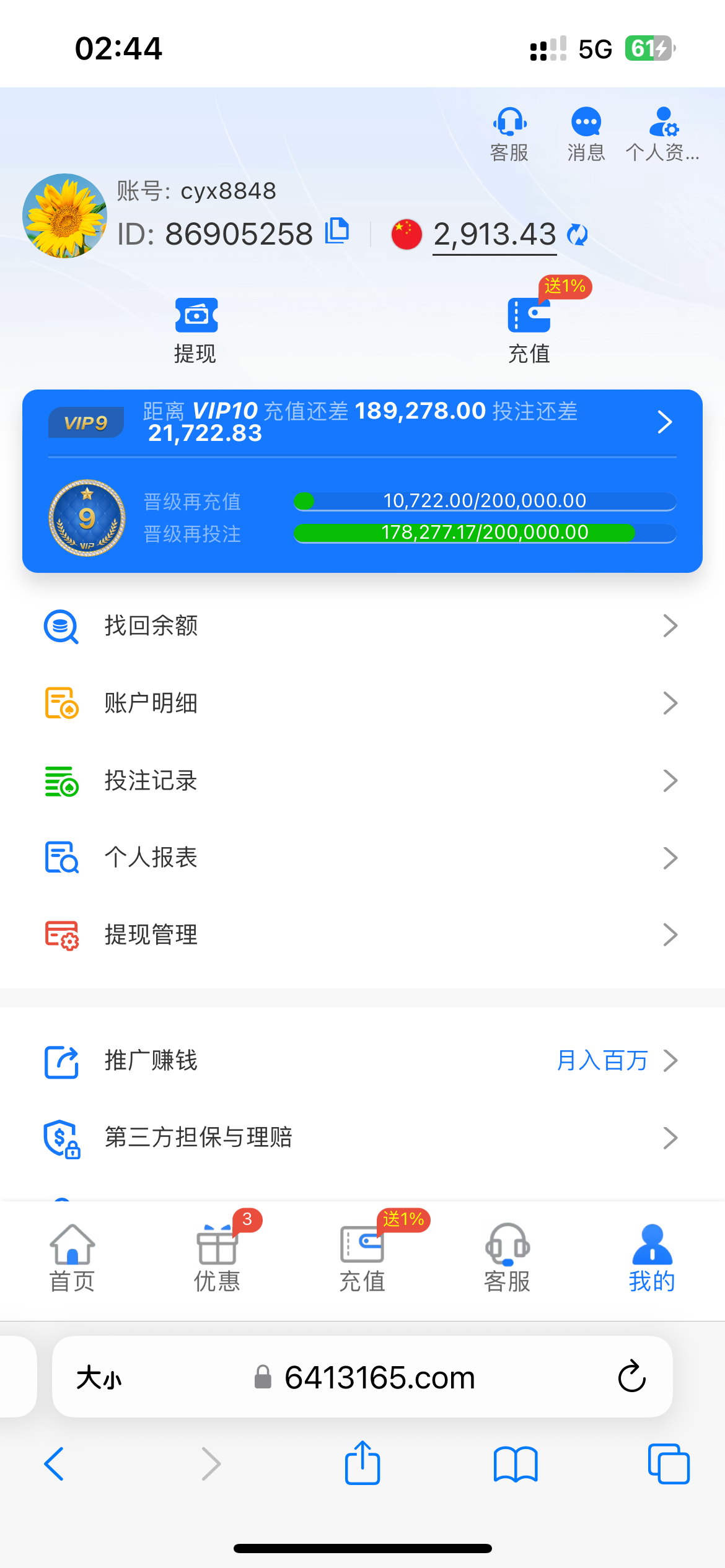Switch to the 优惠 offers tab

(x=217, y=1258)
